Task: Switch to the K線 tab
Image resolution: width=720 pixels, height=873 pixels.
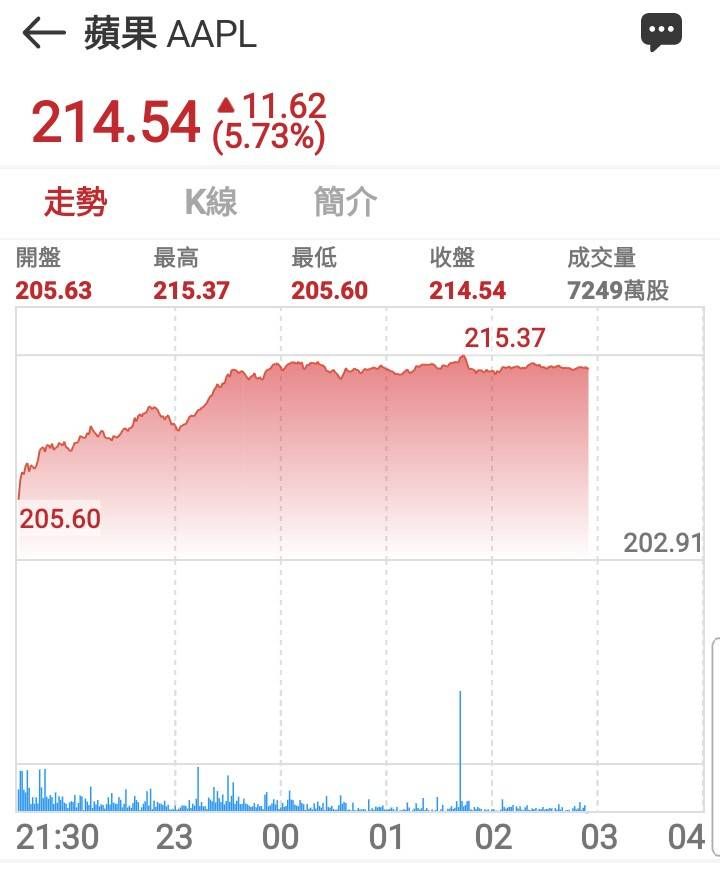Action: click(x=211, y=203)
